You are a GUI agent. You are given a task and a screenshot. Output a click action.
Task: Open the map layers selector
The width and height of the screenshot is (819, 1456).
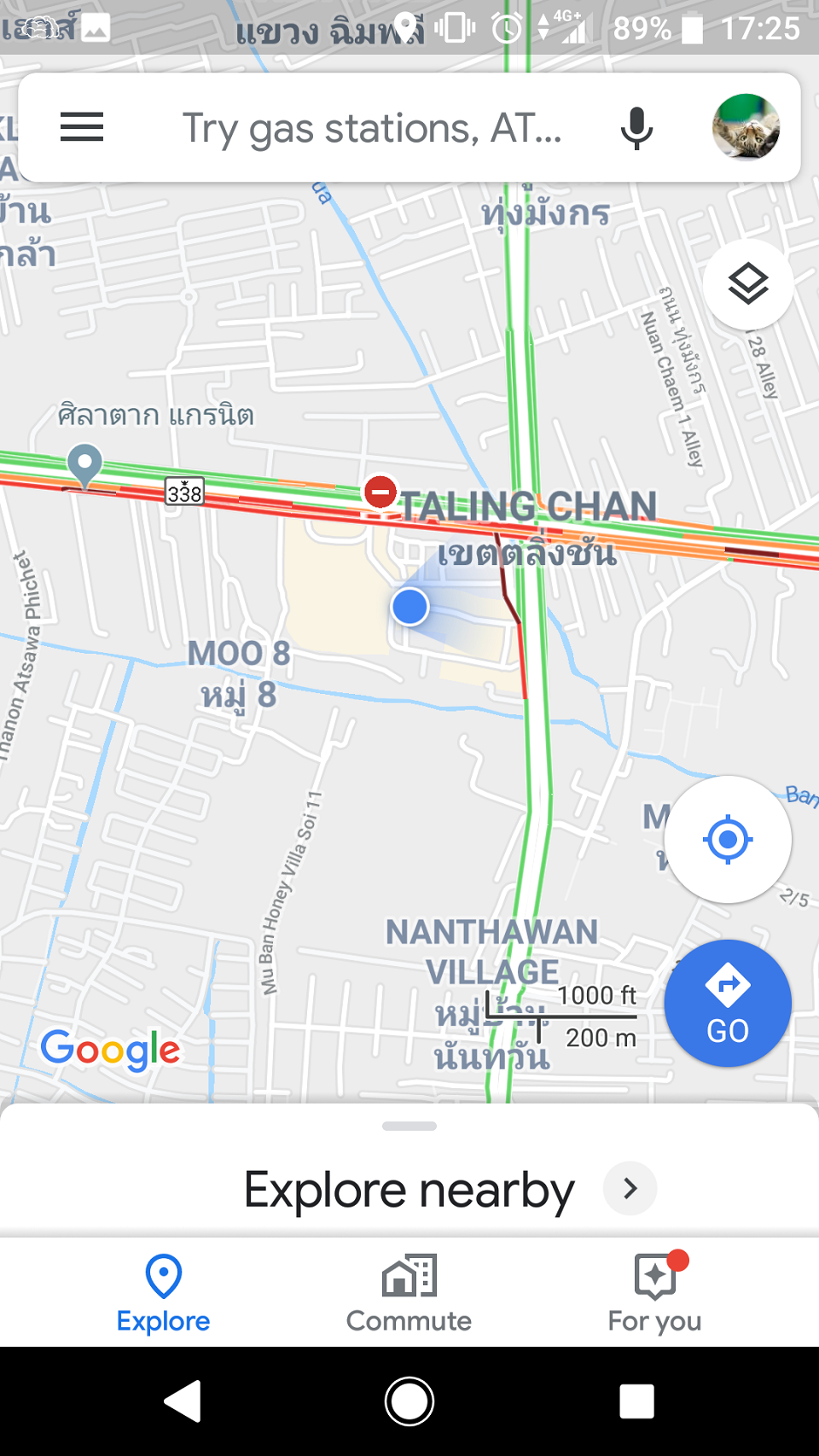[x=748, y=284]
